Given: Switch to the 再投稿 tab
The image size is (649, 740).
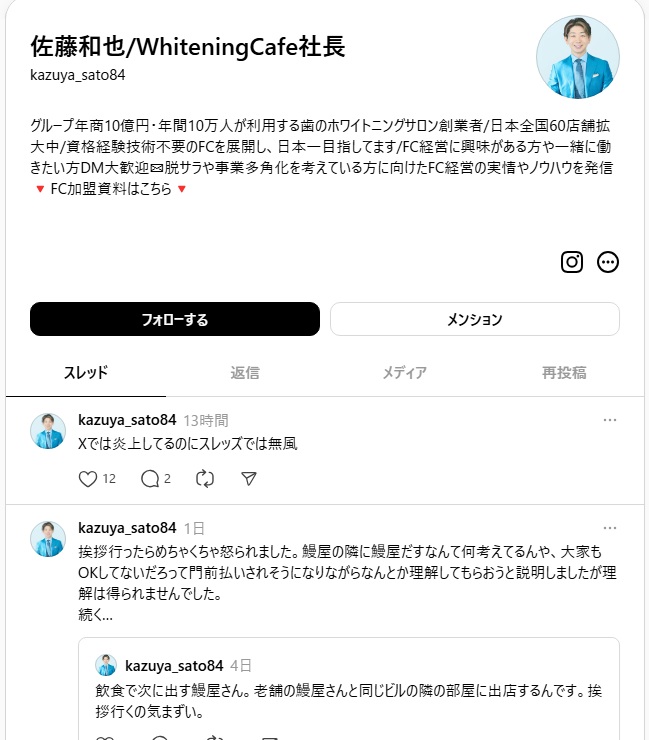Looking at the screenshot, I should pyautogui.click(x=564, y=373).
